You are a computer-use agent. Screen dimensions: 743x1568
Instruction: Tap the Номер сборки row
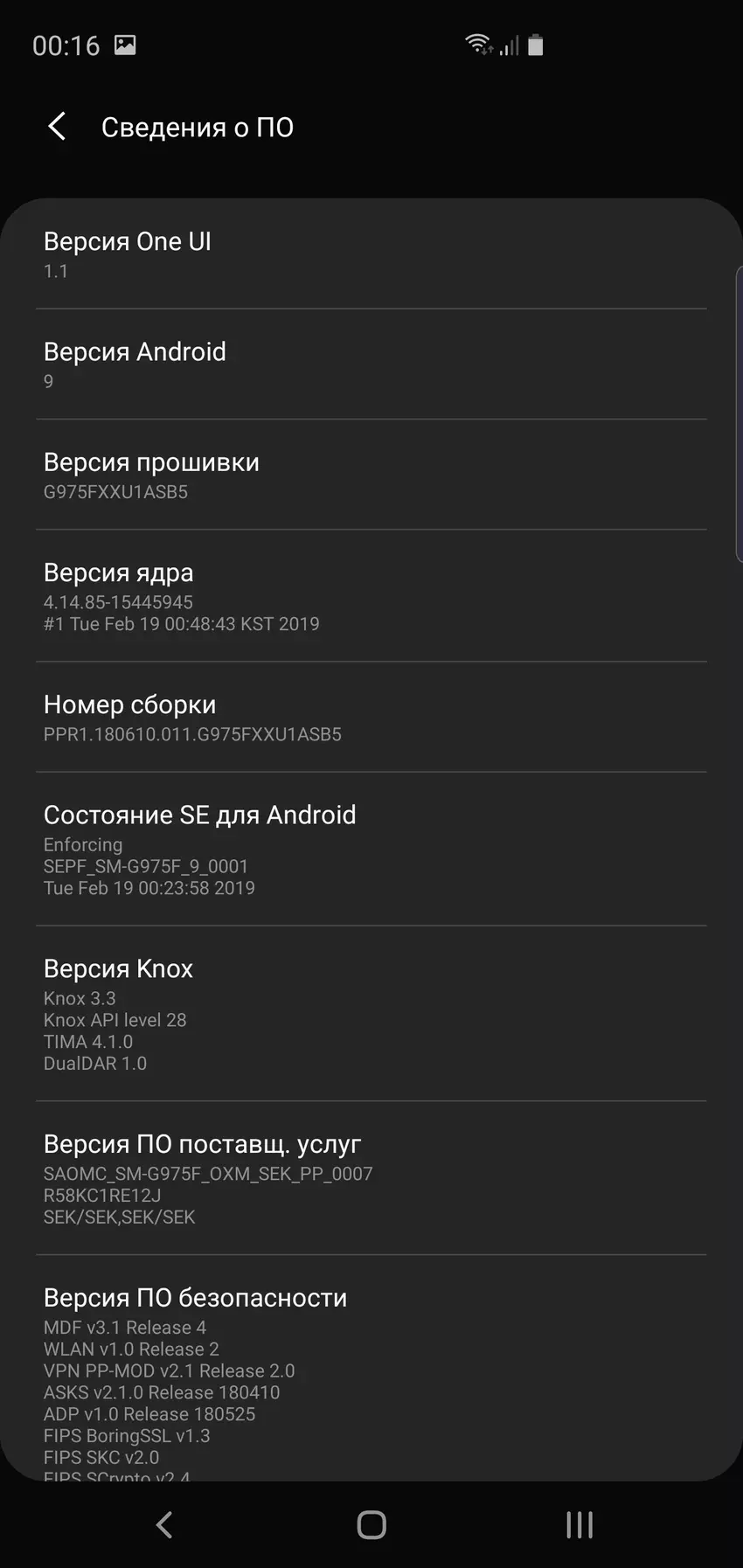(x=371, y=718)
